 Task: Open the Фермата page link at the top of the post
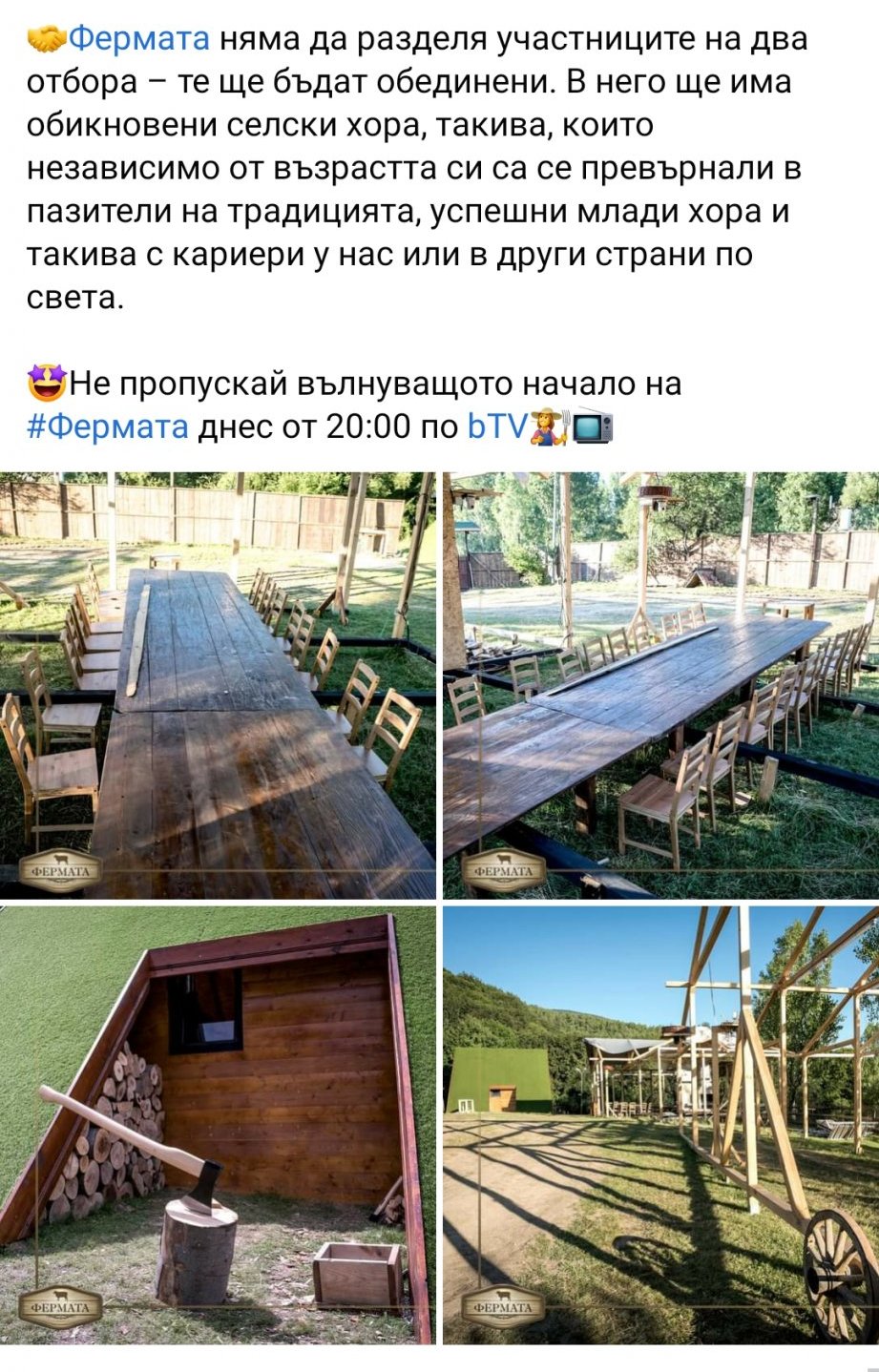pos(139,39)
